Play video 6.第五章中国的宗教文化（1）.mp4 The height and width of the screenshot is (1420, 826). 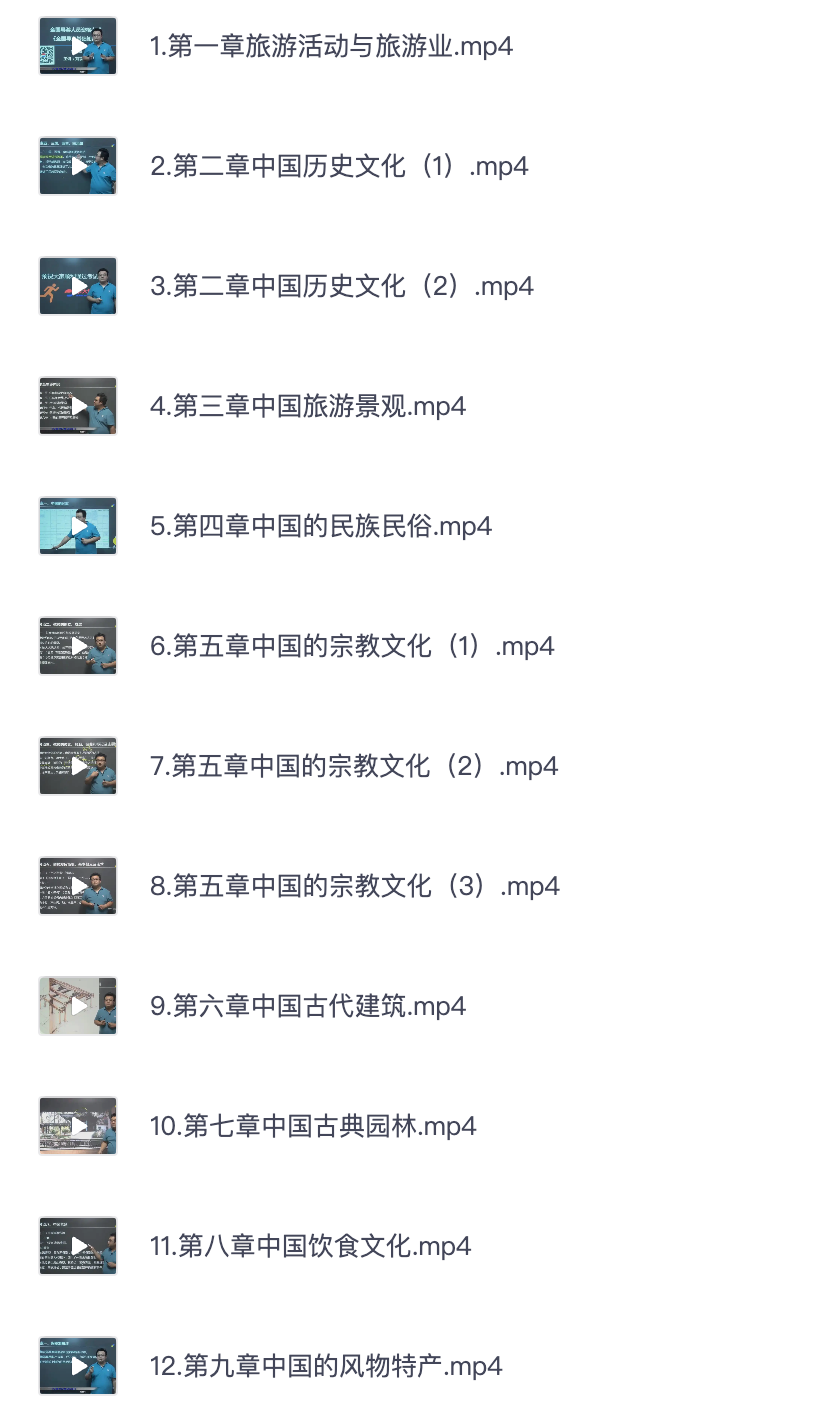pyautogui.click(x=78, y=646)
